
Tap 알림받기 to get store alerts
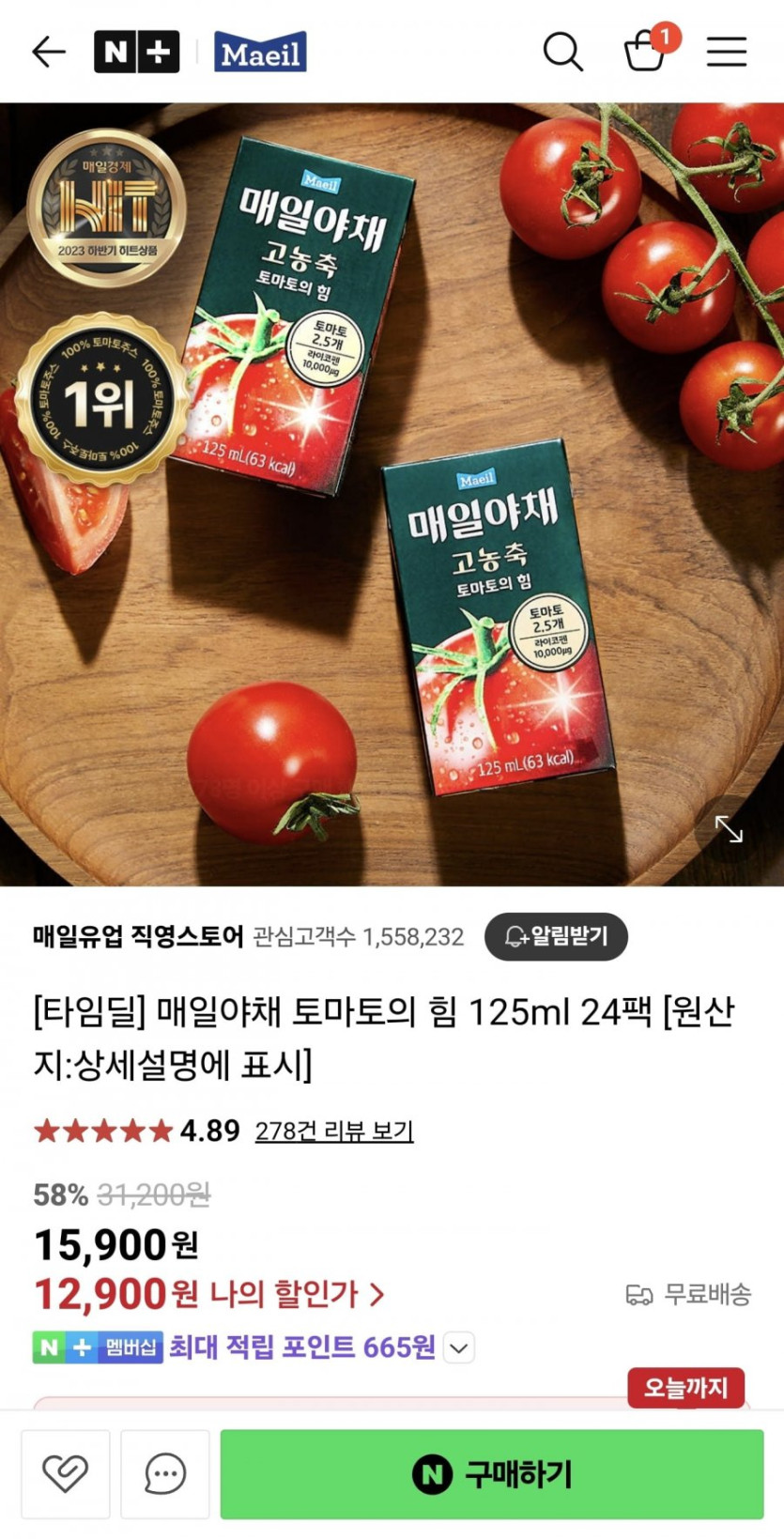(x=556, y=936)
